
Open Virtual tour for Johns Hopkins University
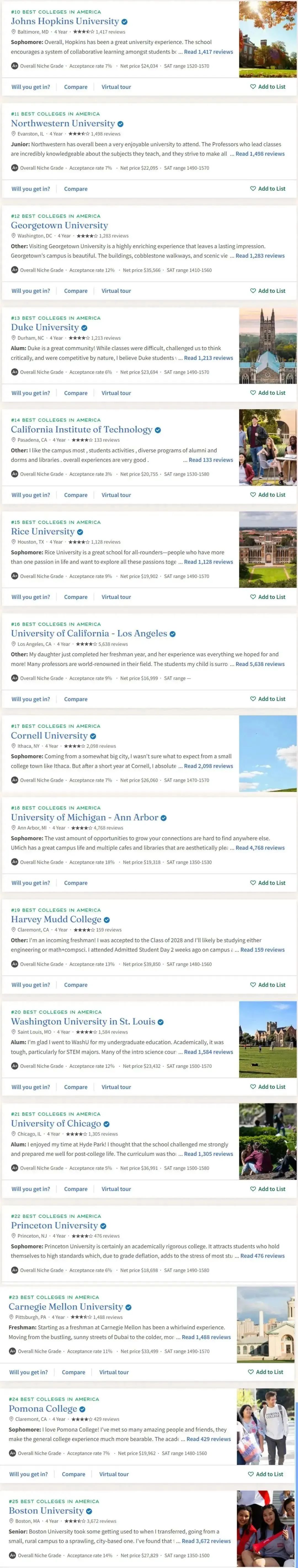tap(116, 87)
